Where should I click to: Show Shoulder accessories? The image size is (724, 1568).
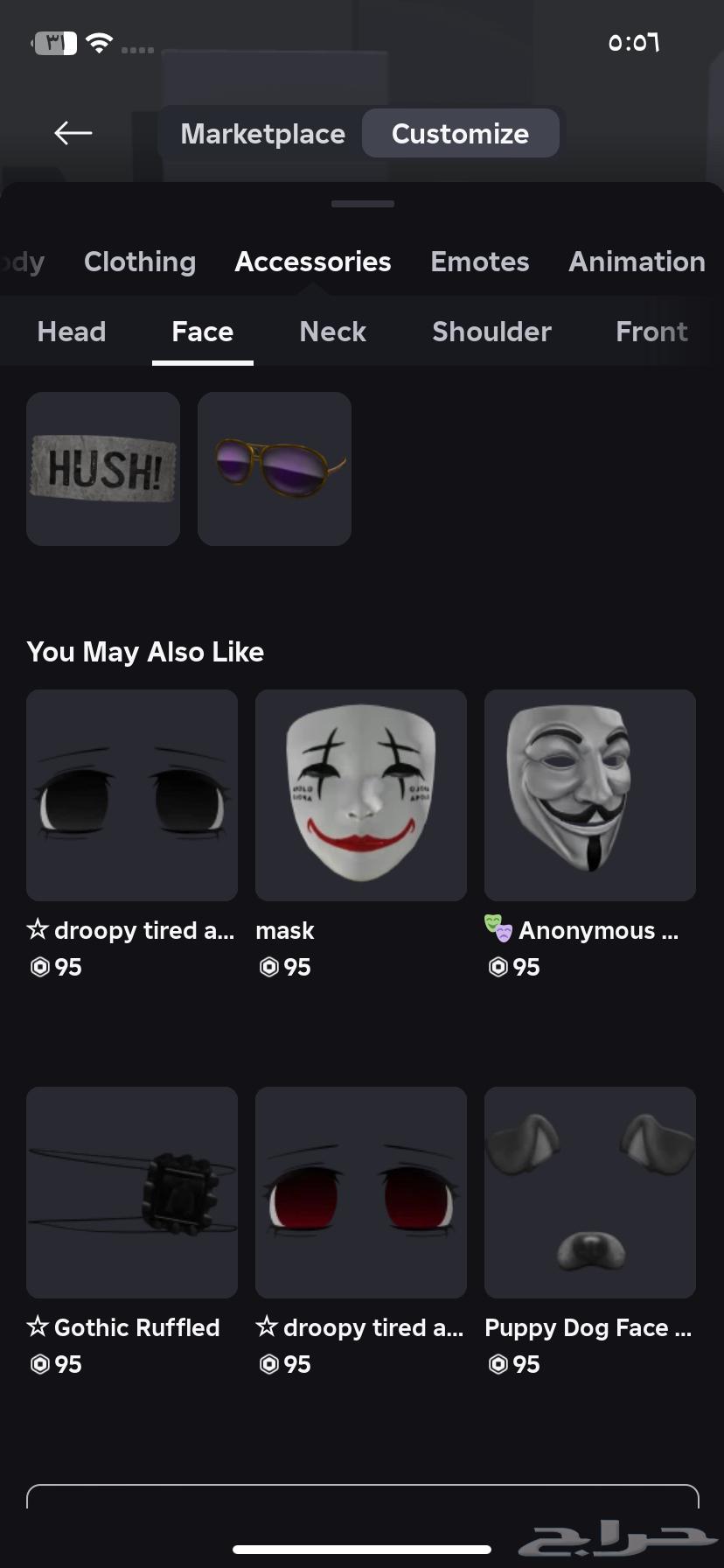point(491,332)
